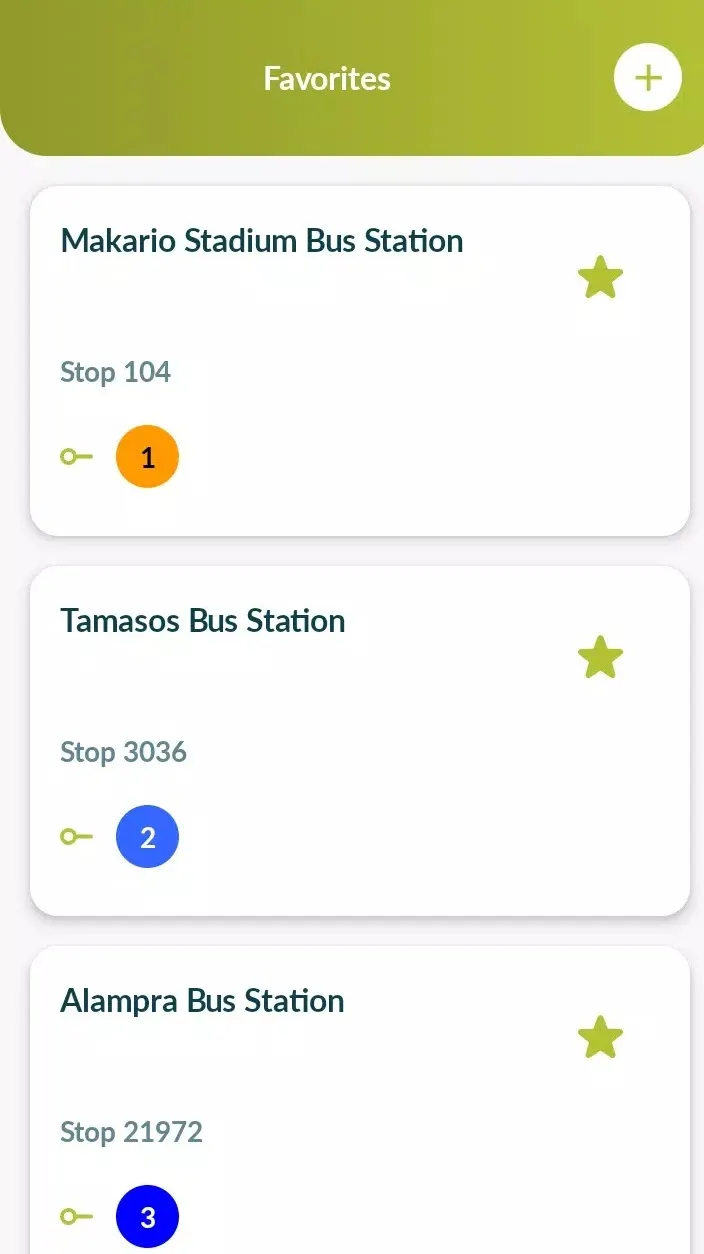704x1254 pixels.
Task: Unfavorite Makario Stadium Bus Station star
Action: pos(600,278)
